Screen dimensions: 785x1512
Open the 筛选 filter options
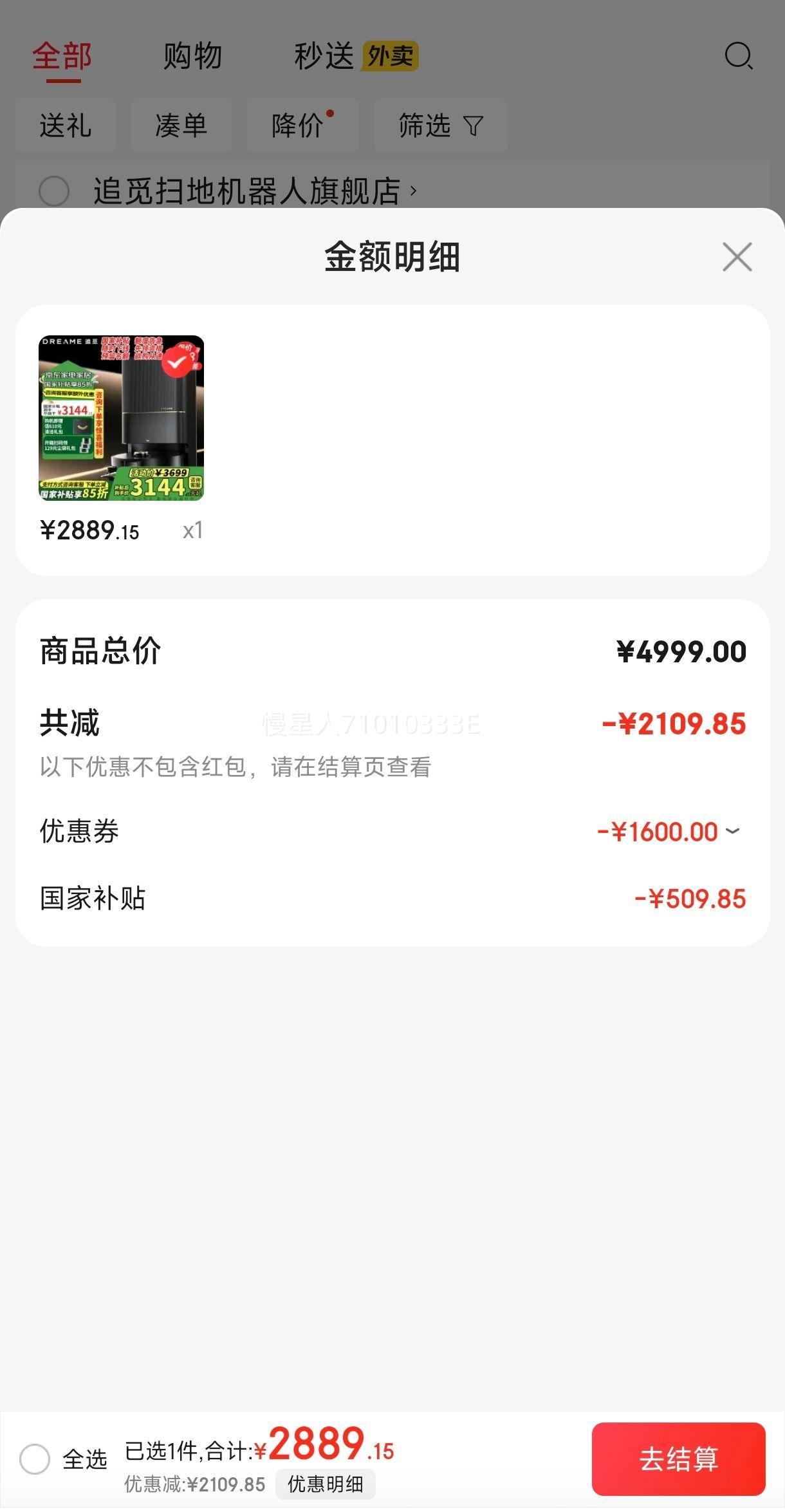(441, 126)
